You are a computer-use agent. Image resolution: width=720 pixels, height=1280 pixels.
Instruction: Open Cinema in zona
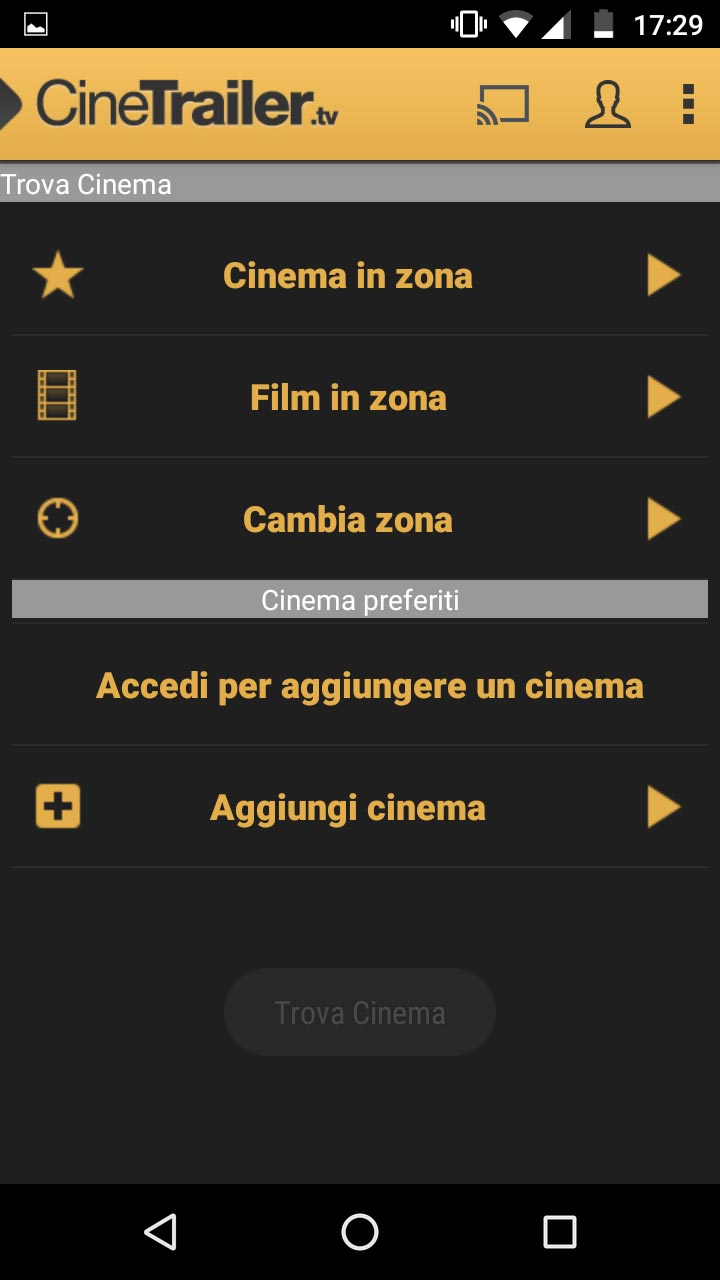pyautogui.click(x=348, y=275)
